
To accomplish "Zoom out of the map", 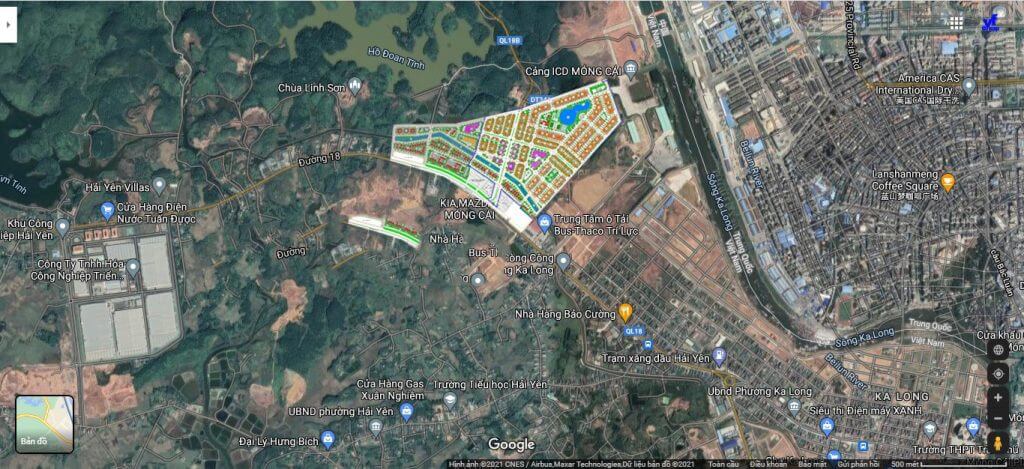I will (x=997, y=418).
